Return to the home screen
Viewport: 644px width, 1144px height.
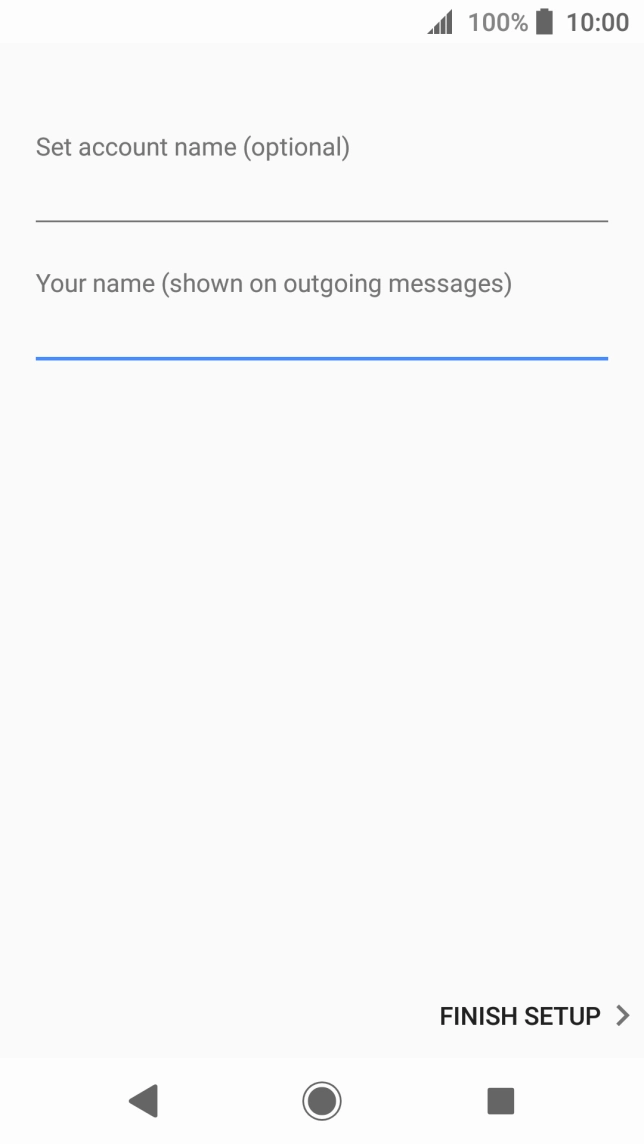(x=322, y=1100)
